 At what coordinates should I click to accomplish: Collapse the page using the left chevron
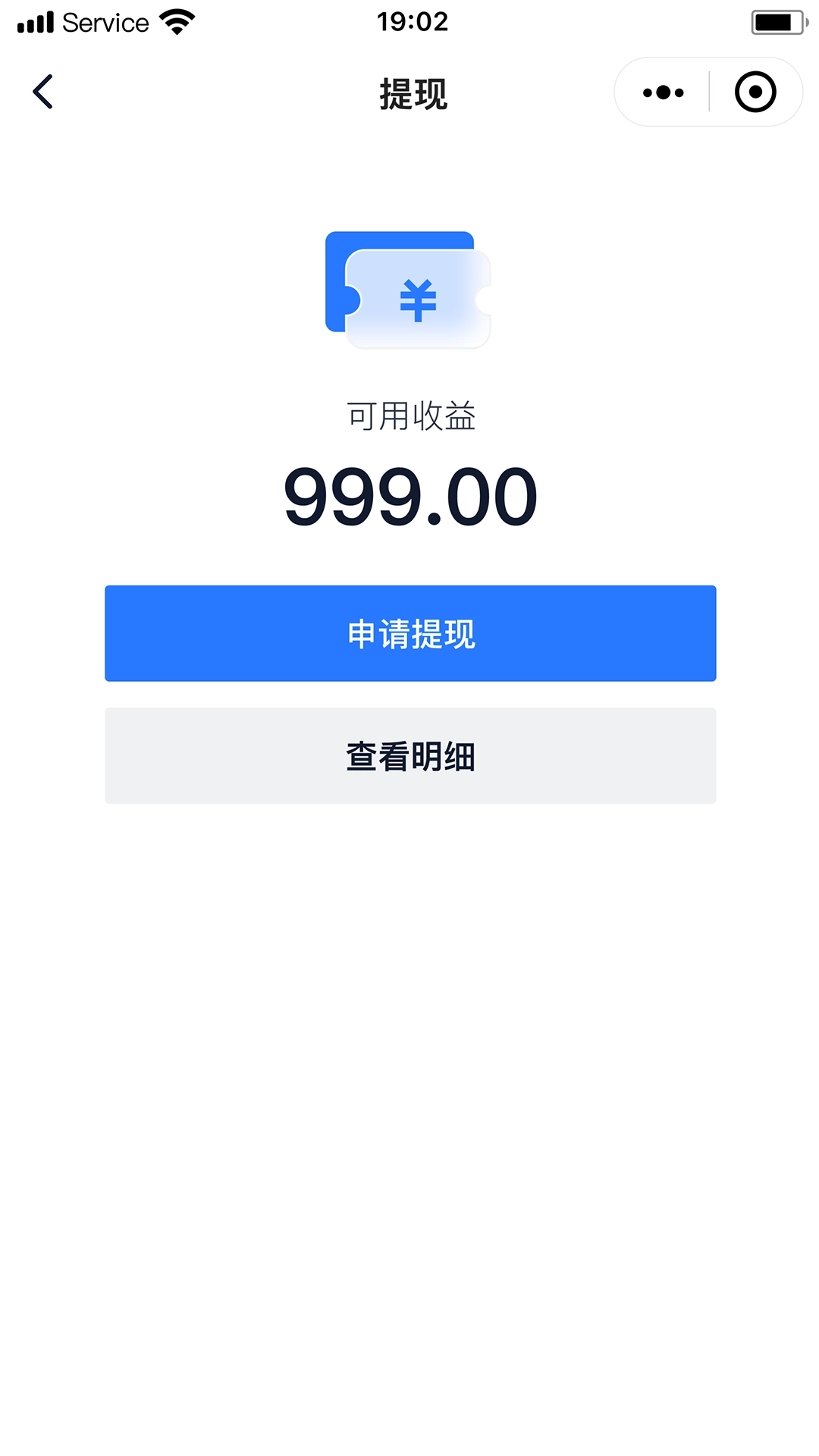pyautogui.click(x=43, y=92)
